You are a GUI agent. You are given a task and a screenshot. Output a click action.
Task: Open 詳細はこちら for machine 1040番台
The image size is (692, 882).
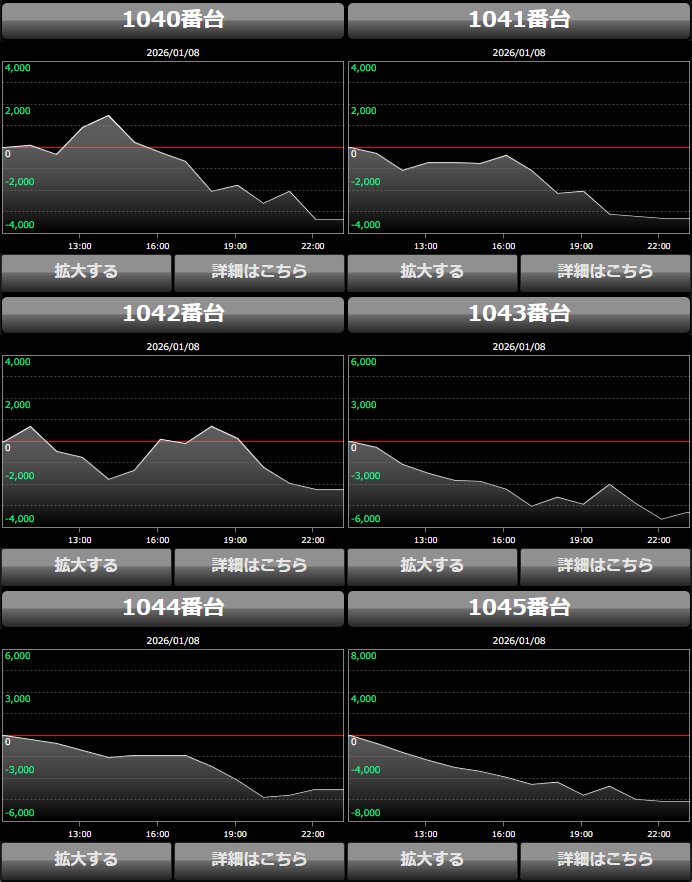pos(259,272)
